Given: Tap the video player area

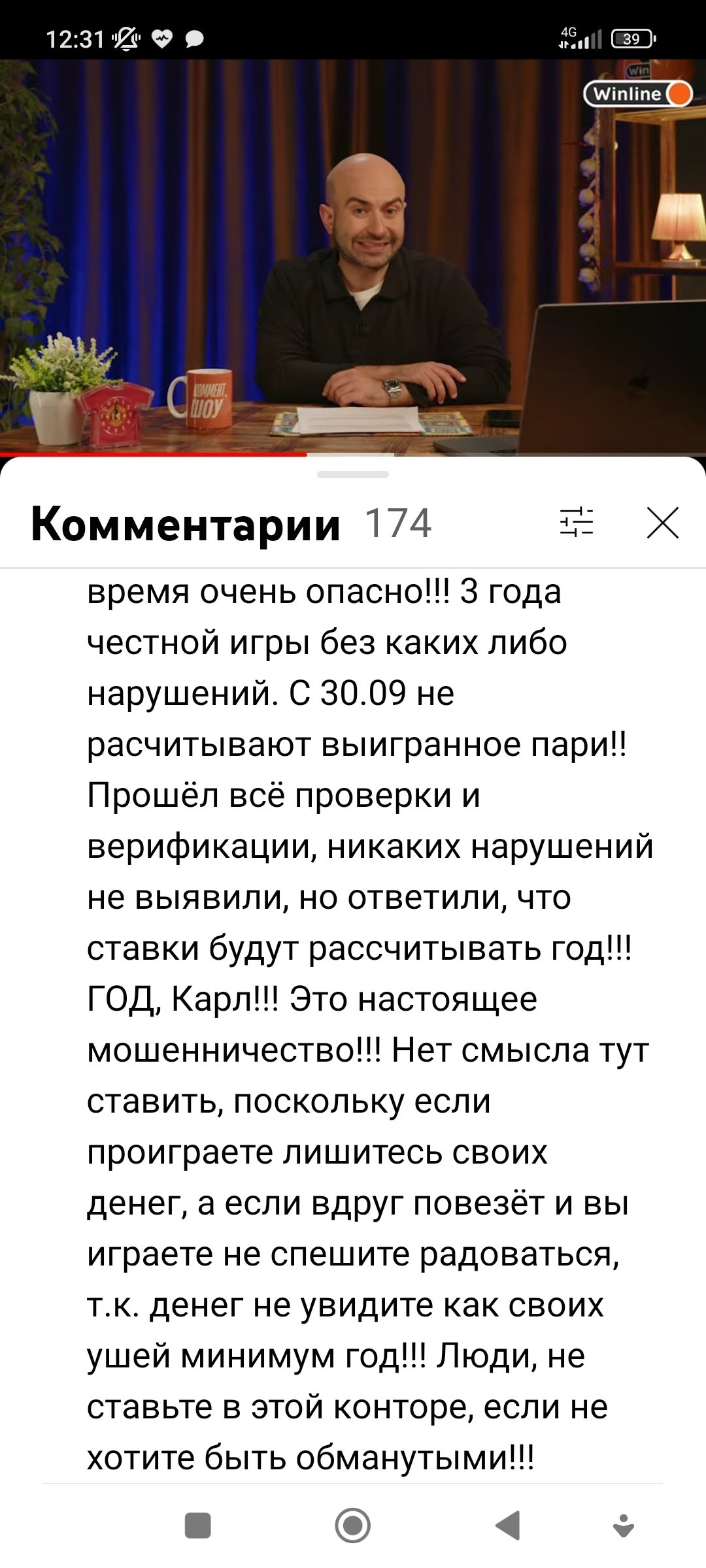Looking at the screenshot, I should 353,256.
